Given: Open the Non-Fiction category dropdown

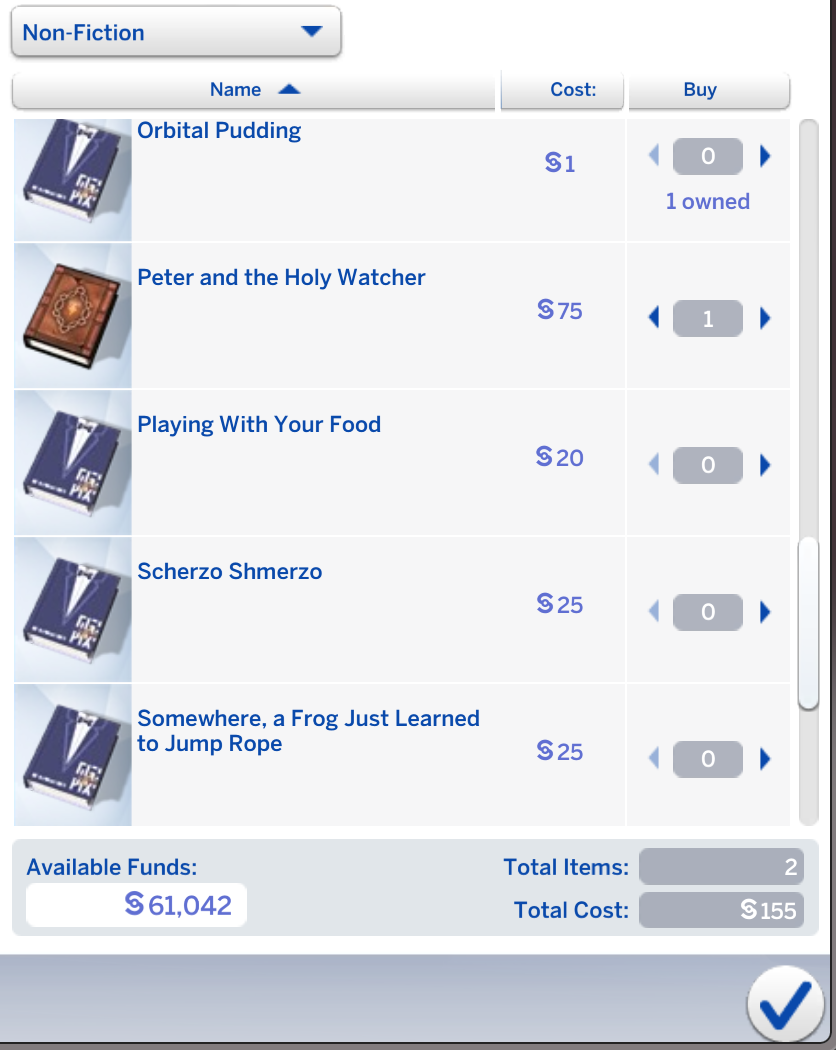Looking at the screenshot, I should [175, 32].
